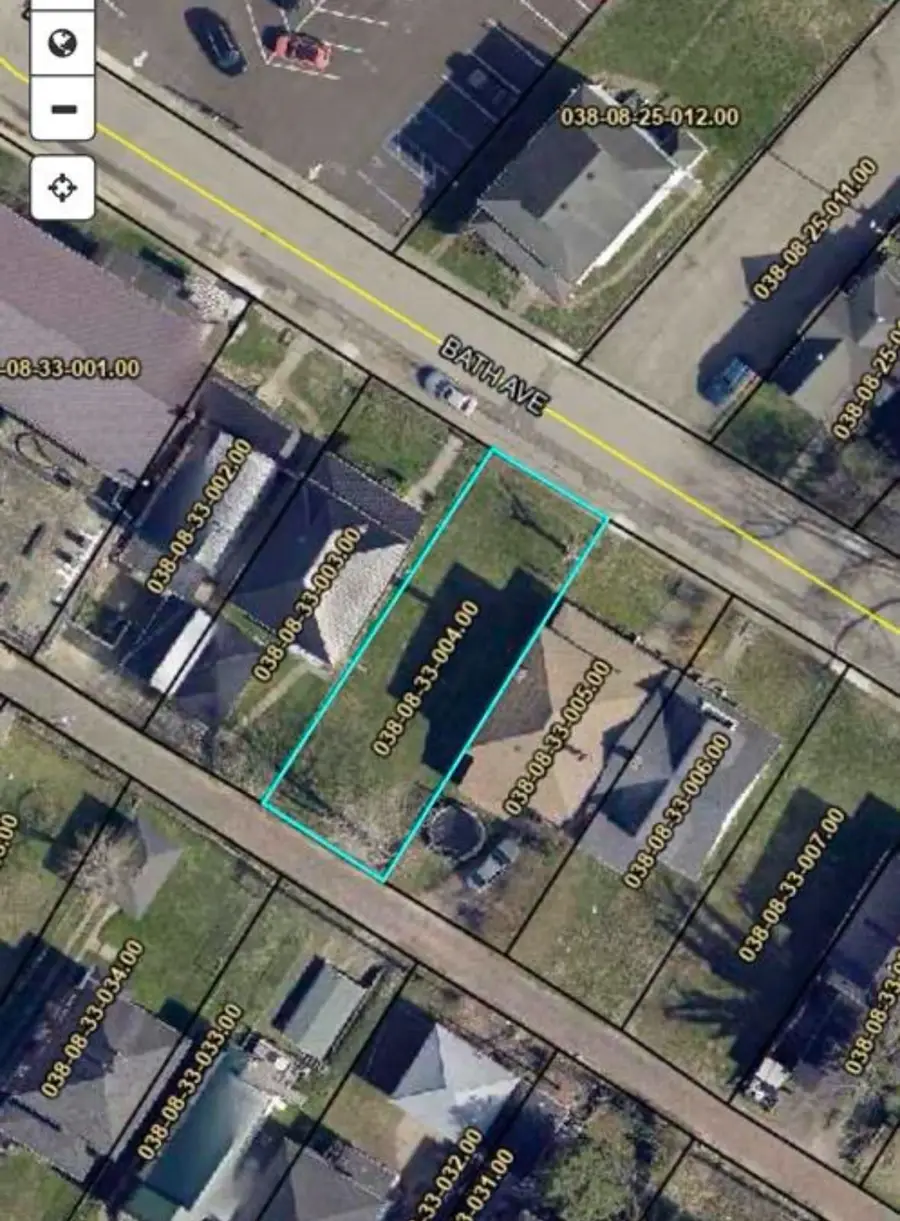The width and height of the screenshot is (900, 1221).
Task: Tap the globe default extent button
Action: tap(62, 44)
